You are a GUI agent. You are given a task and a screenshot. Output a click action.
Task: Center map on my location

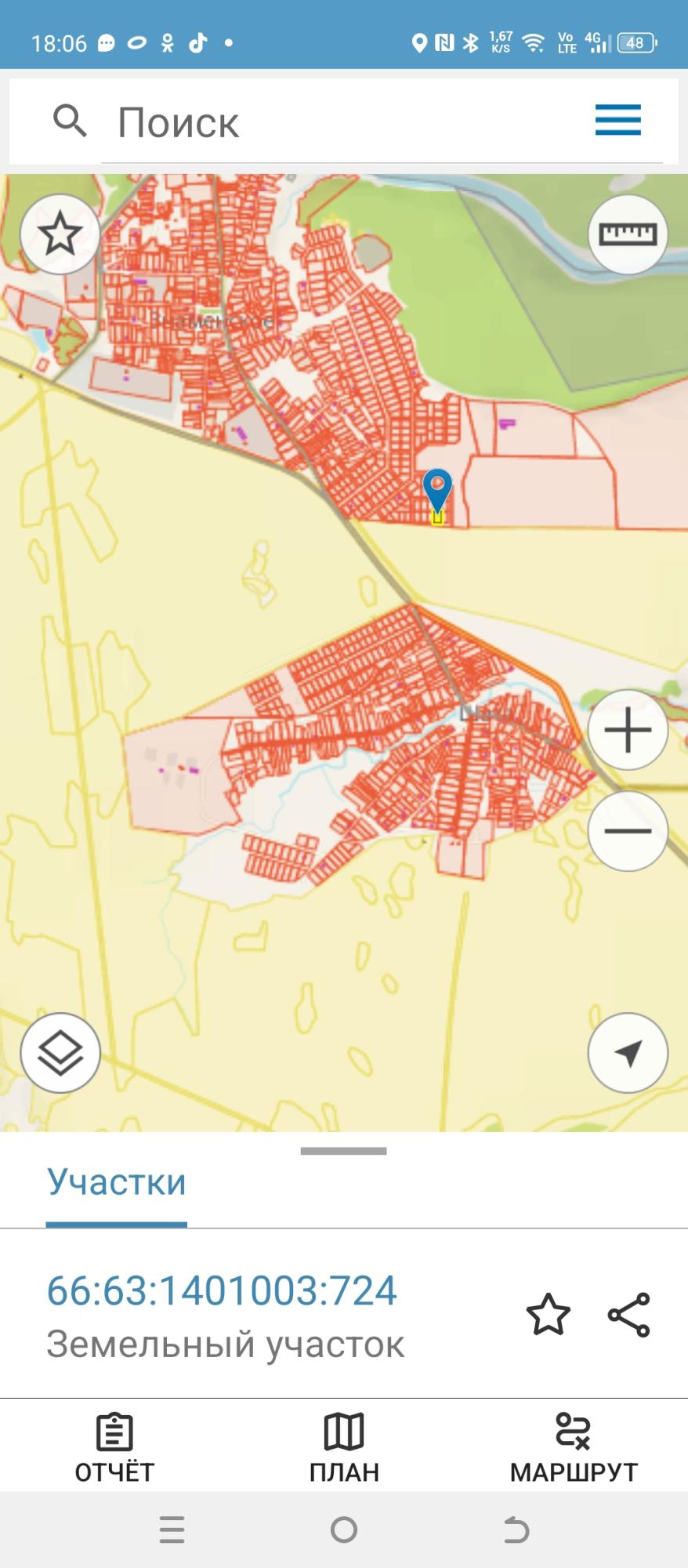[x=628, y=1053]
